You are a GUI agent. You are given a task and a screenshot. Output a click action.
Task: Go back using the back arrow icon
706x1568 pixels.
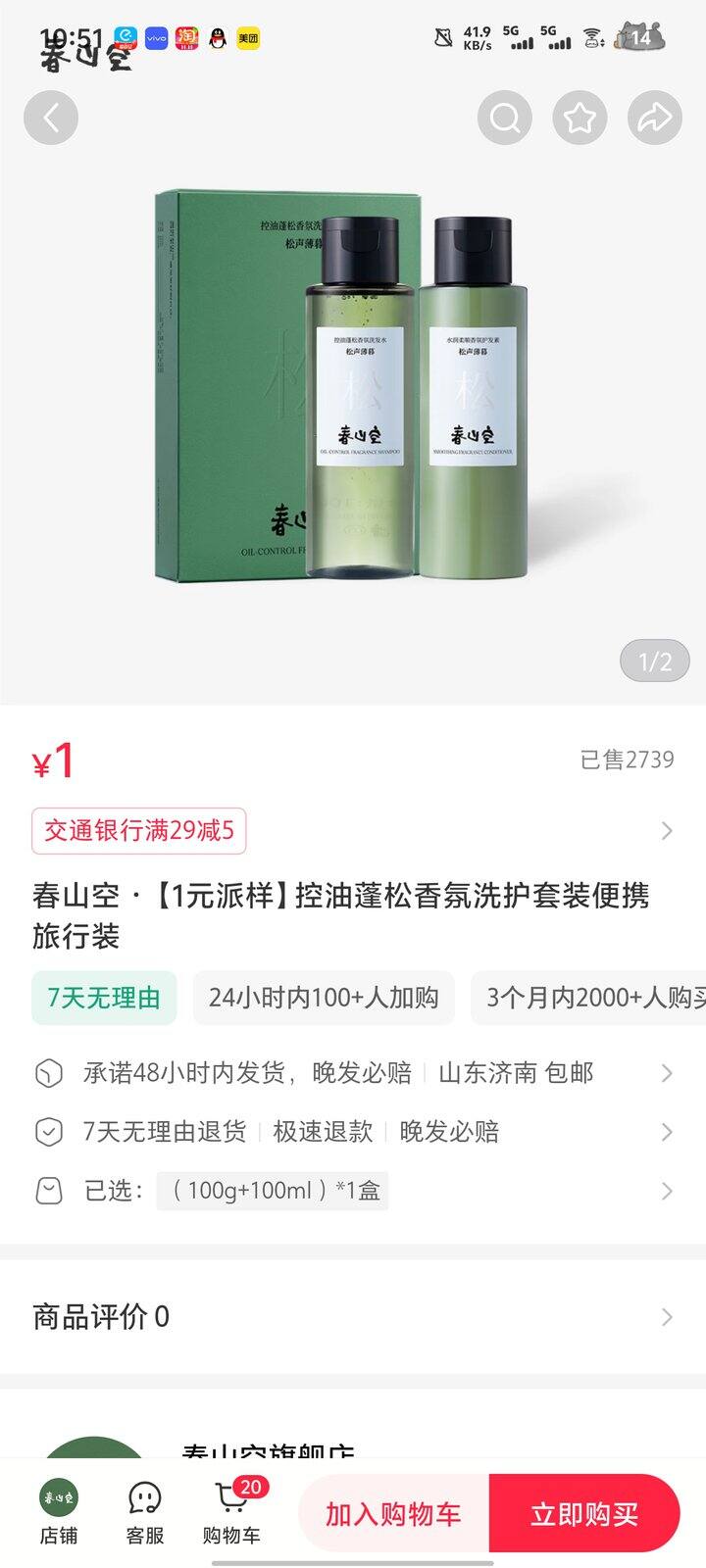click(x=50, y=117)
